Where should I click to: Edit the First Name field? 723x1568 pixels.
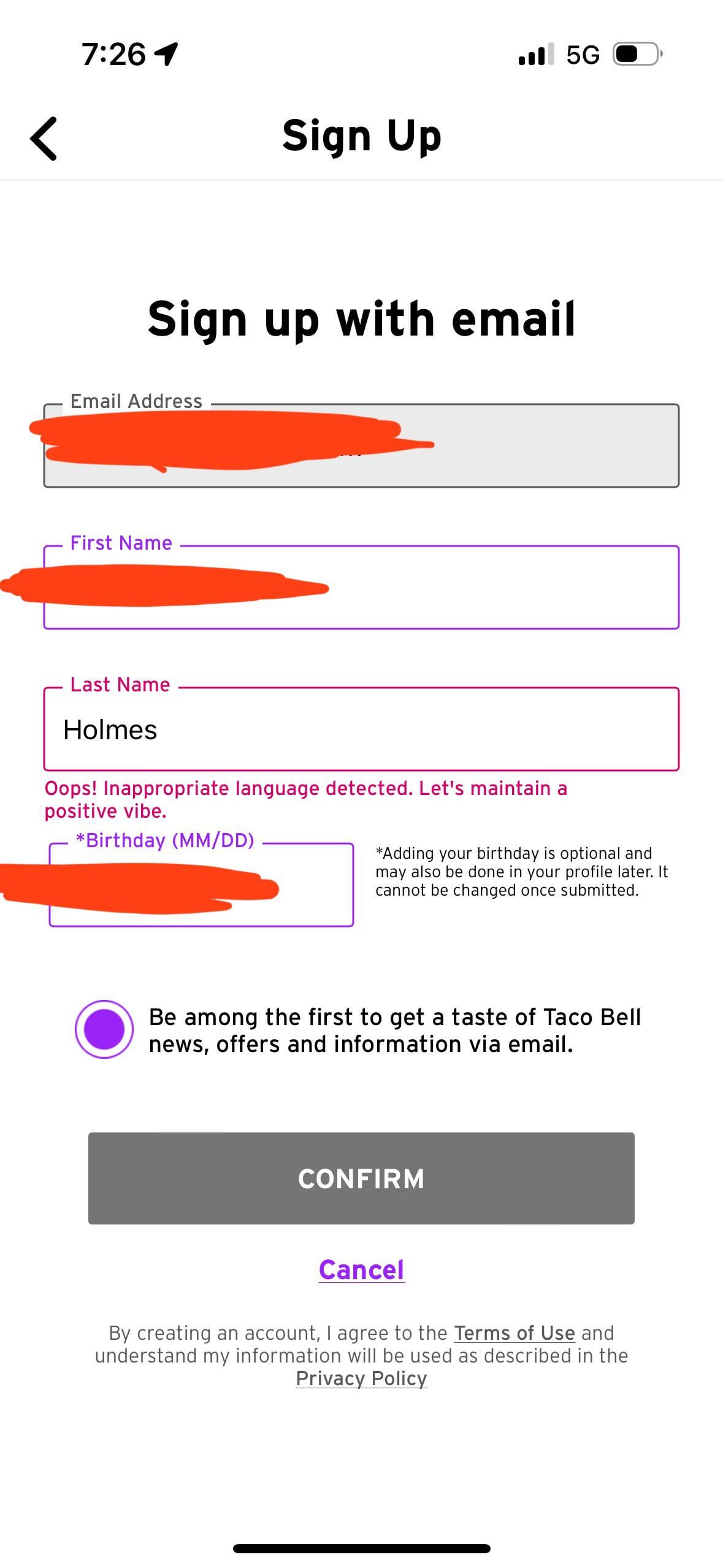point(361,587)
